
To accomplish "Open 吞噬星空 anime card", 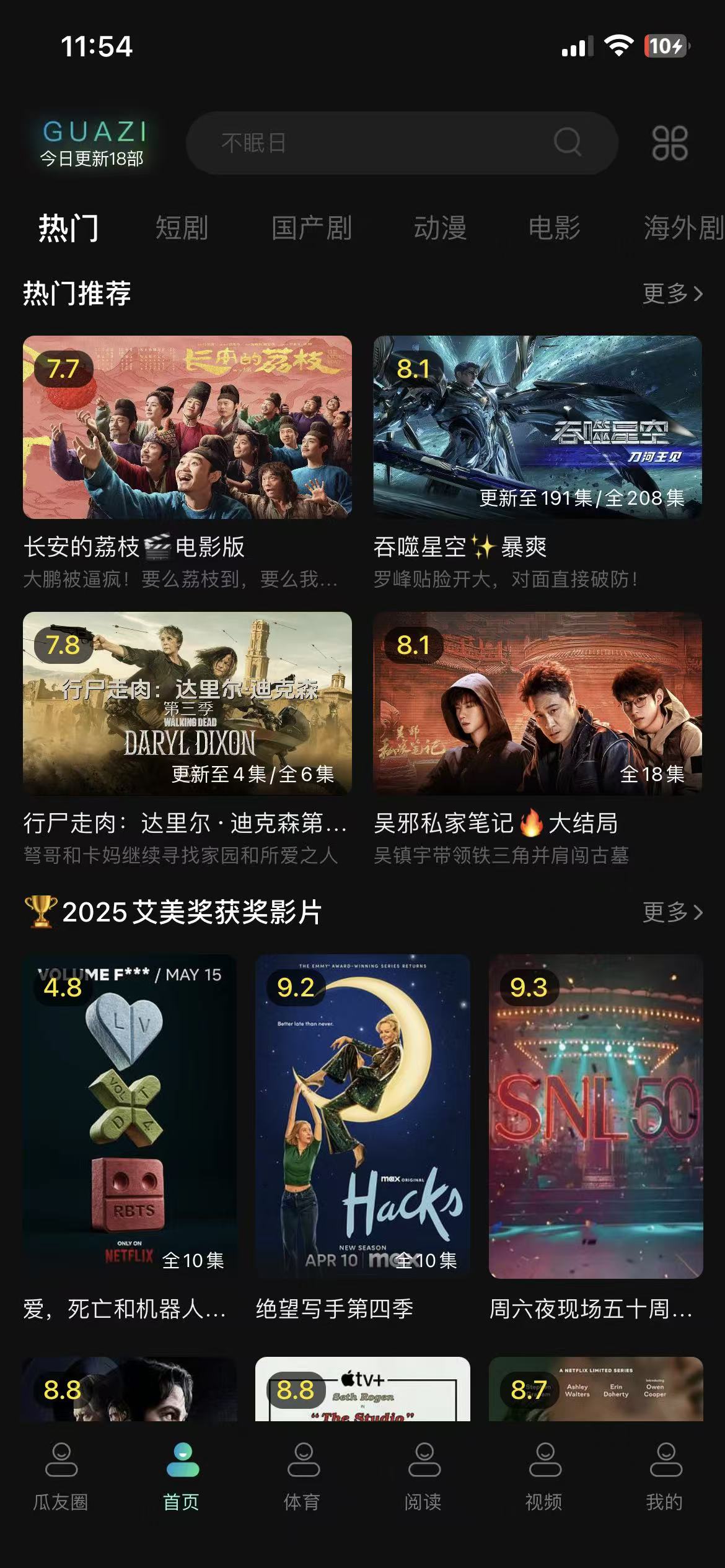I will 537,427.
